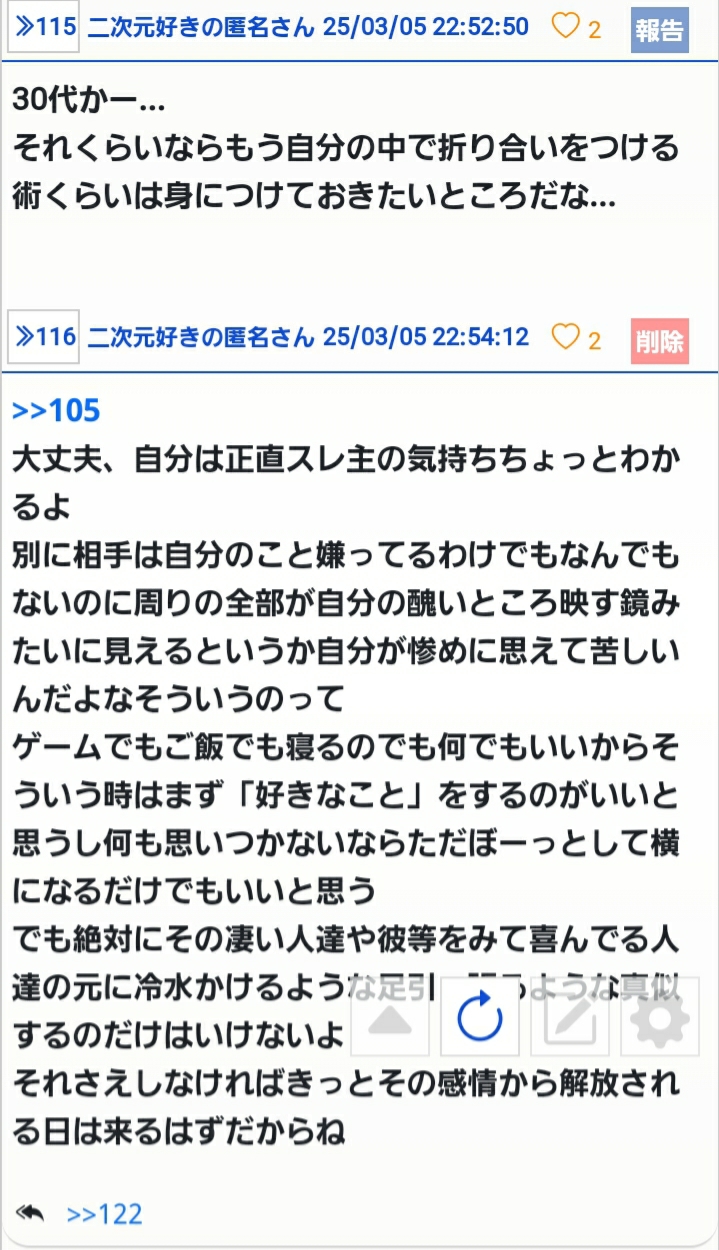Tap the >>116 post number button
The image size is (719, 1250).
pos(44,337)
